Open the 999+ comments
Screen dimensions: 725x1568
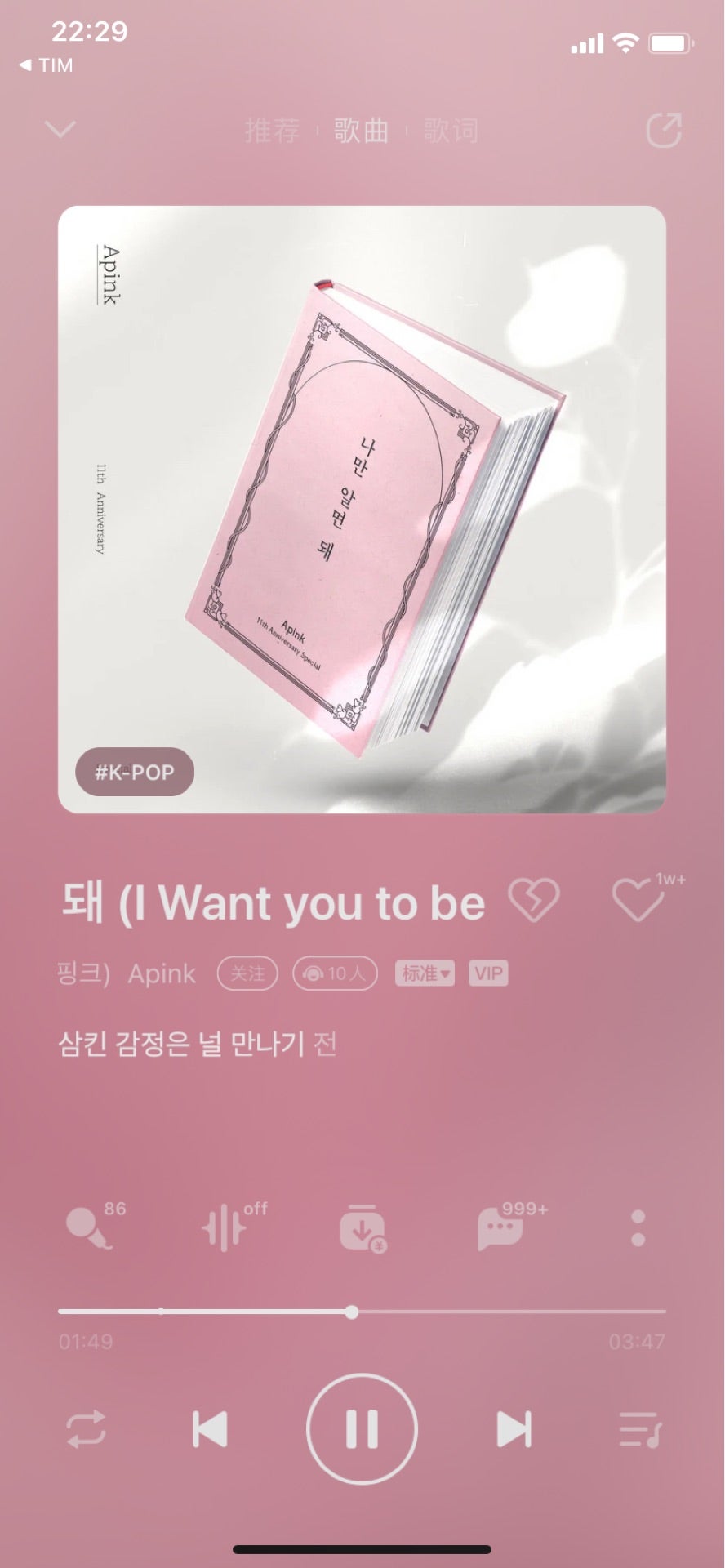(501, 1227)
